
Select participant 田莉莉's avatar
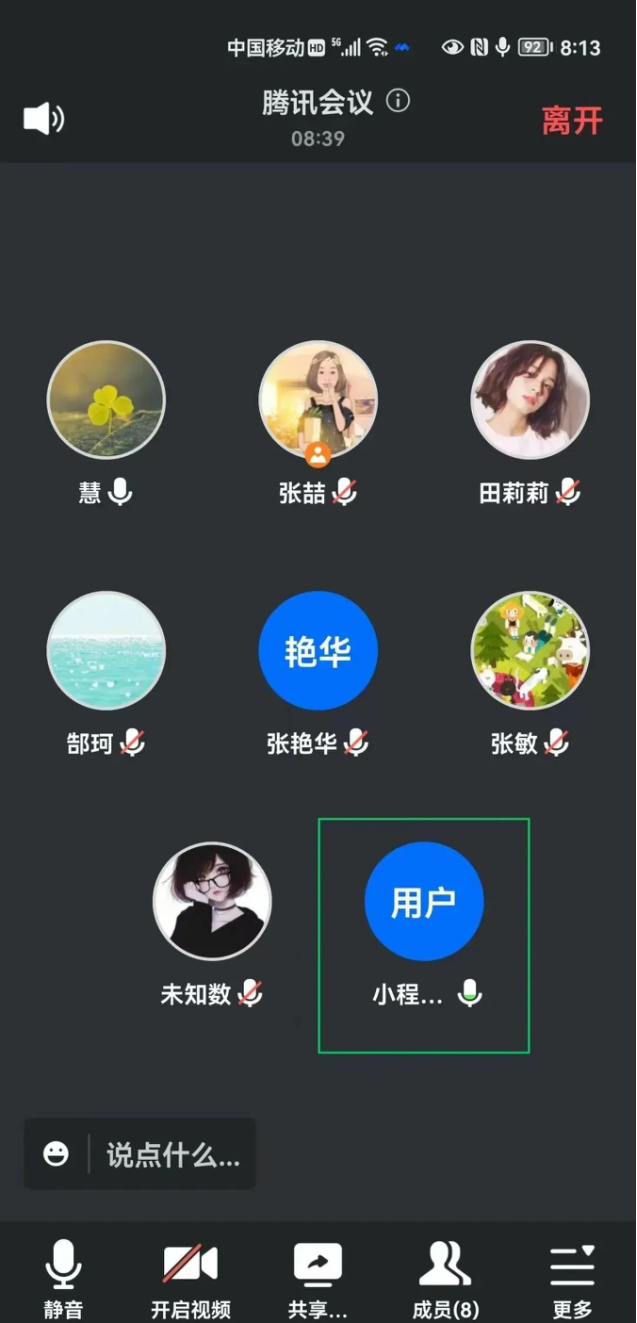click(x=530, y=400)
